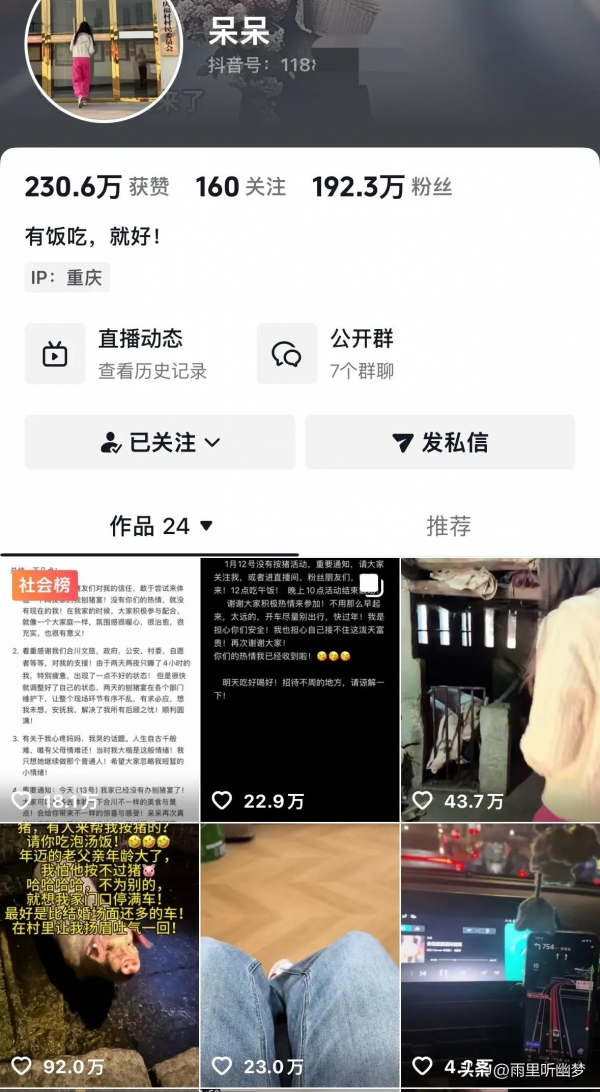This screenshot has height=1092, width=600.
Task: Open the video tagged 社会榜
Action: (98, 689)
